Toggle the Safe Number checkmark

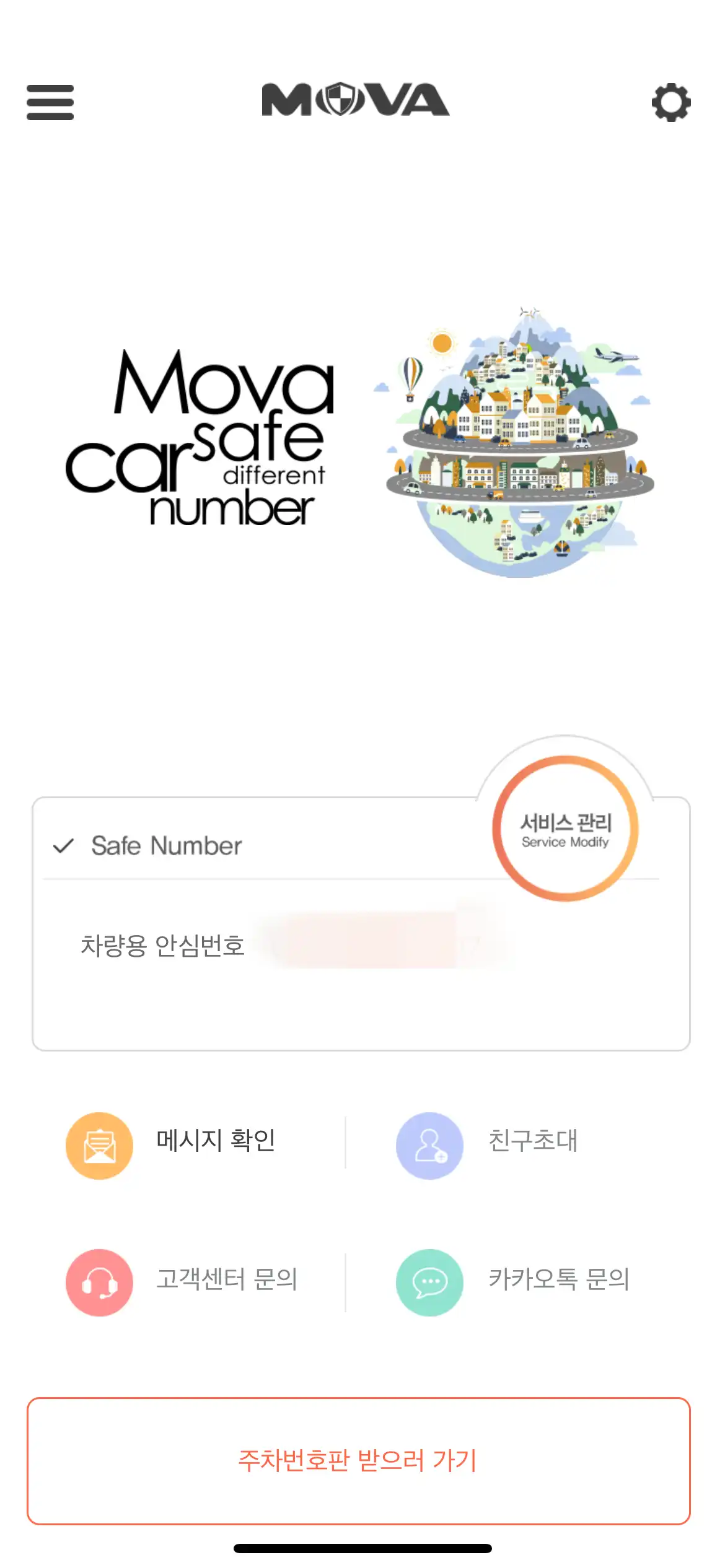(x=64, y=846)
